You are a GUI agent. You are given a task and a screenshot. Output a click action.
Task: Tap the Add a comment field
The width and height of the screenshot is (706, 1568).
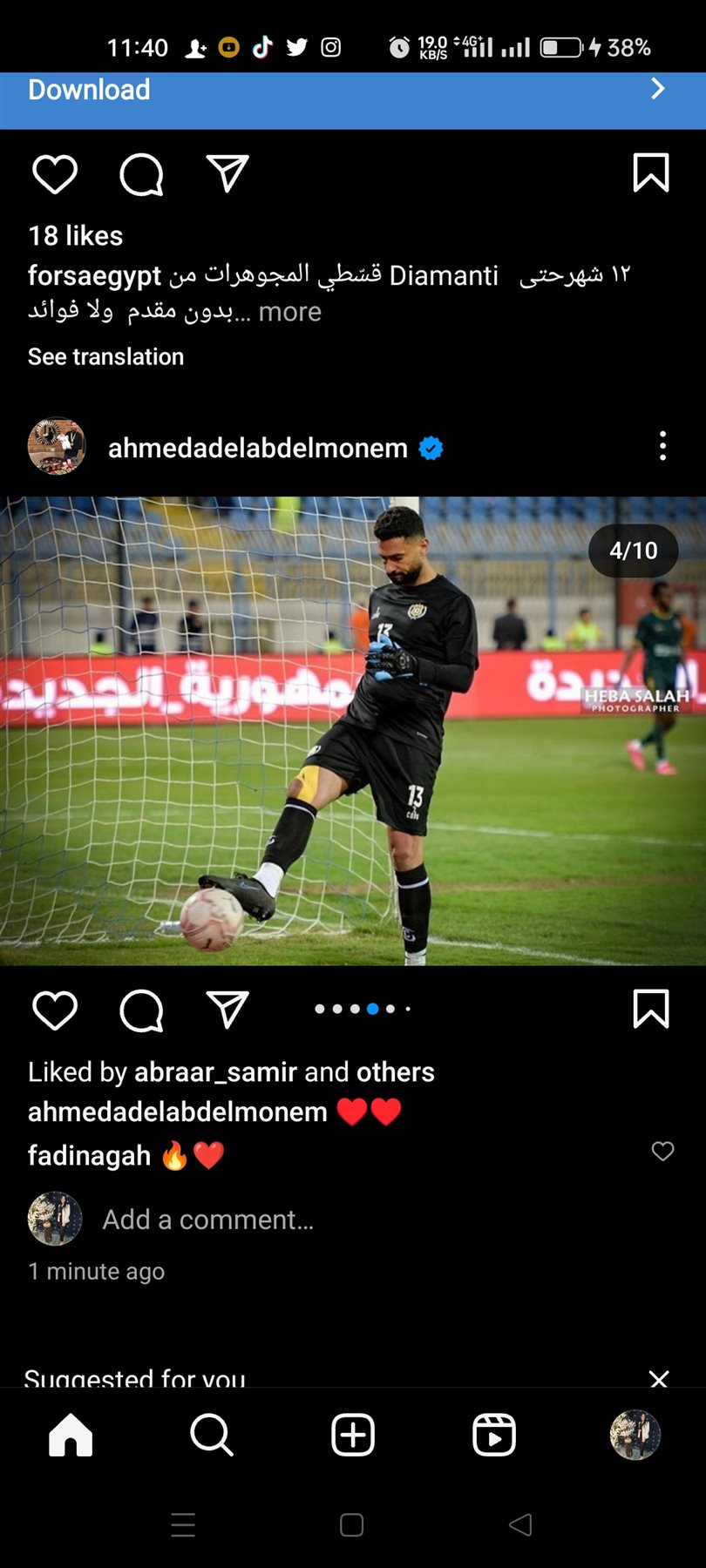(x=207, y=1220)
